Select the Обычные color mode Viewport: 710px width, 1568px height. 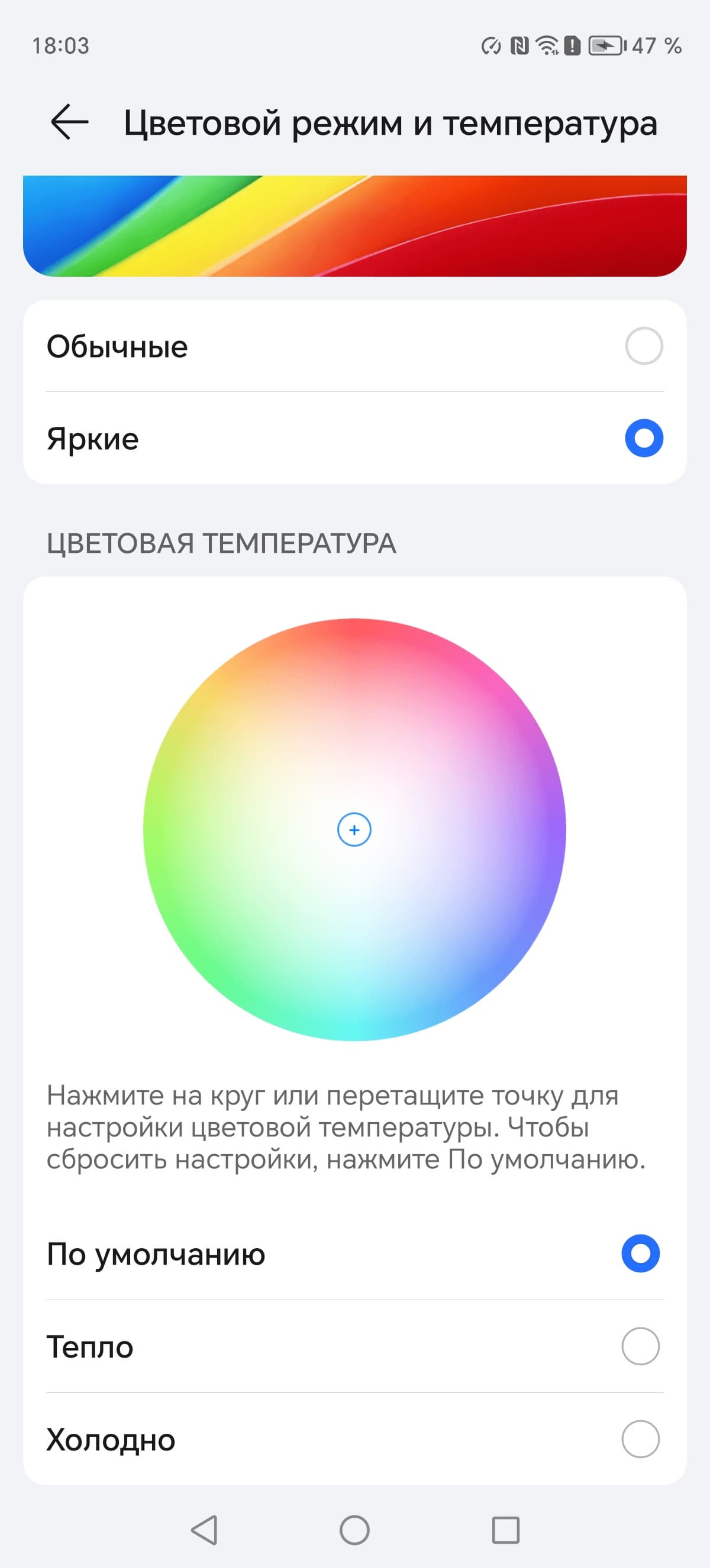coord(644,346)
